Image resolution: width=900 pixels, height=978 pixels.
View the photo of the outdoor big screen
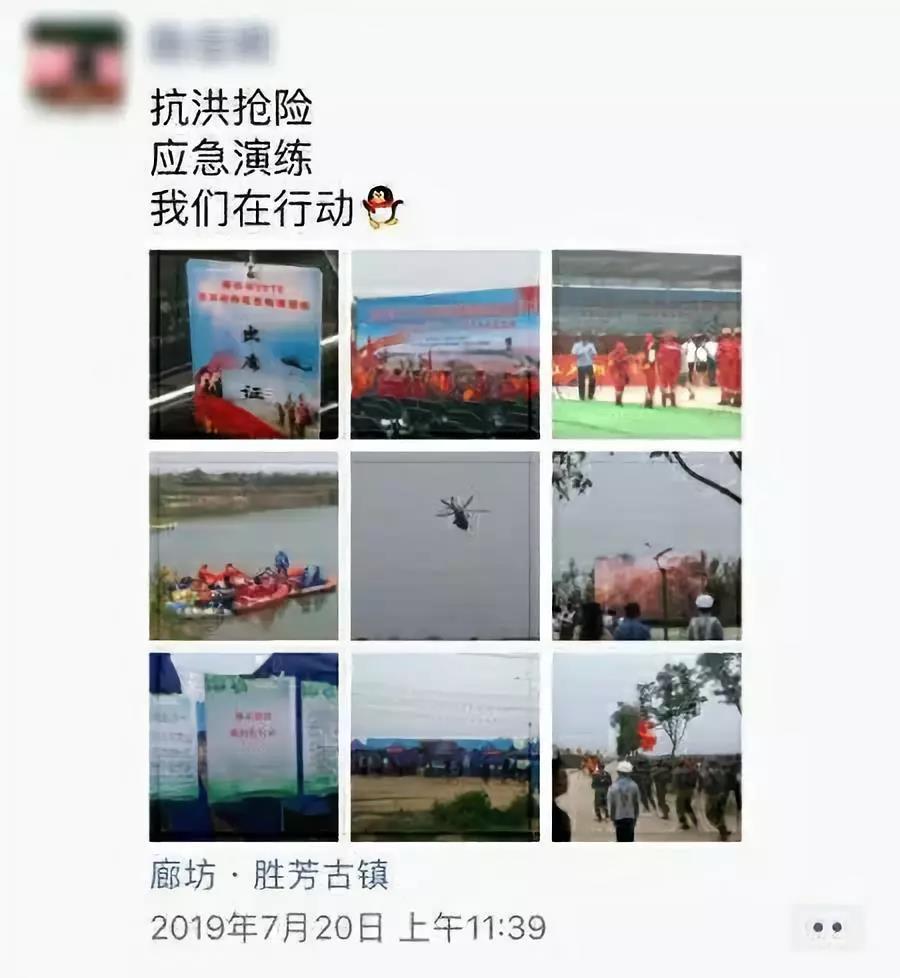(x=646, y=545)
